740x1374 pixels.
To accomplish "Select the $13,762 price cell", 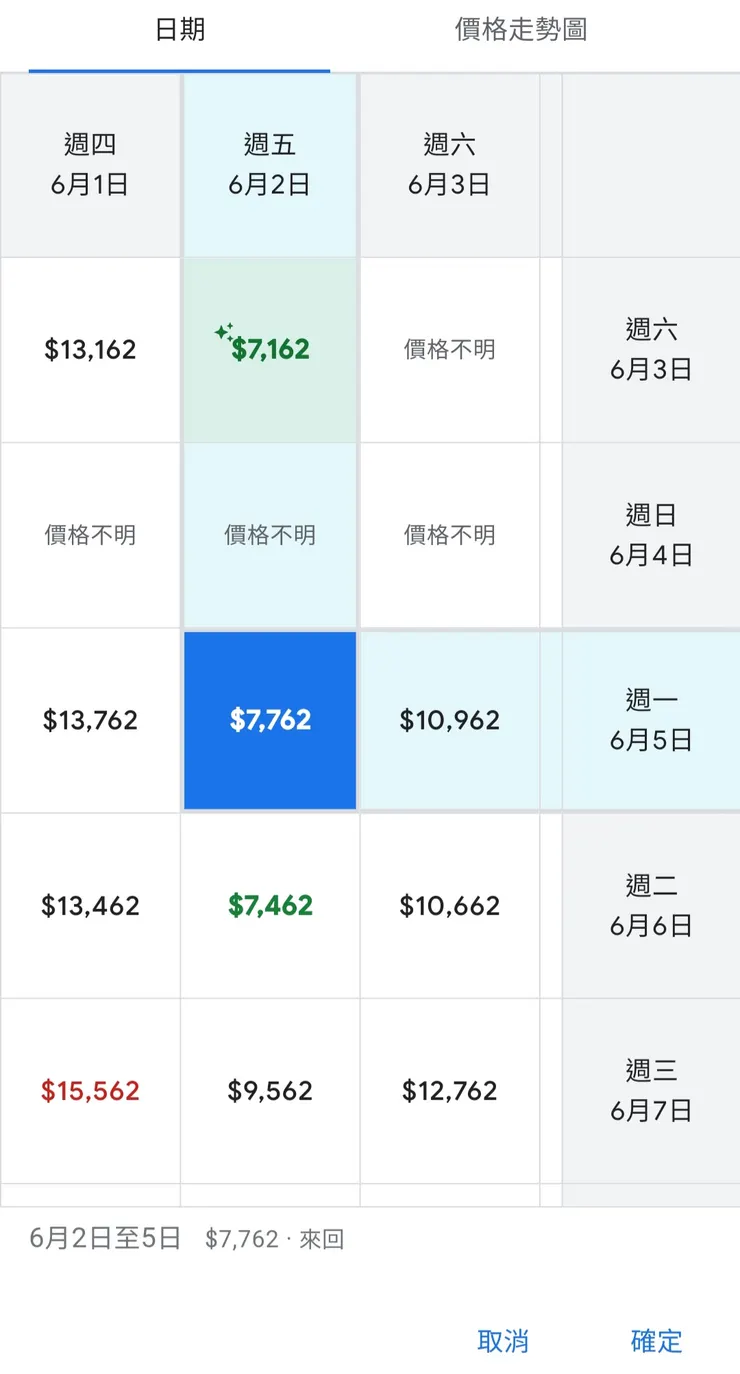I will pos(91,720).
